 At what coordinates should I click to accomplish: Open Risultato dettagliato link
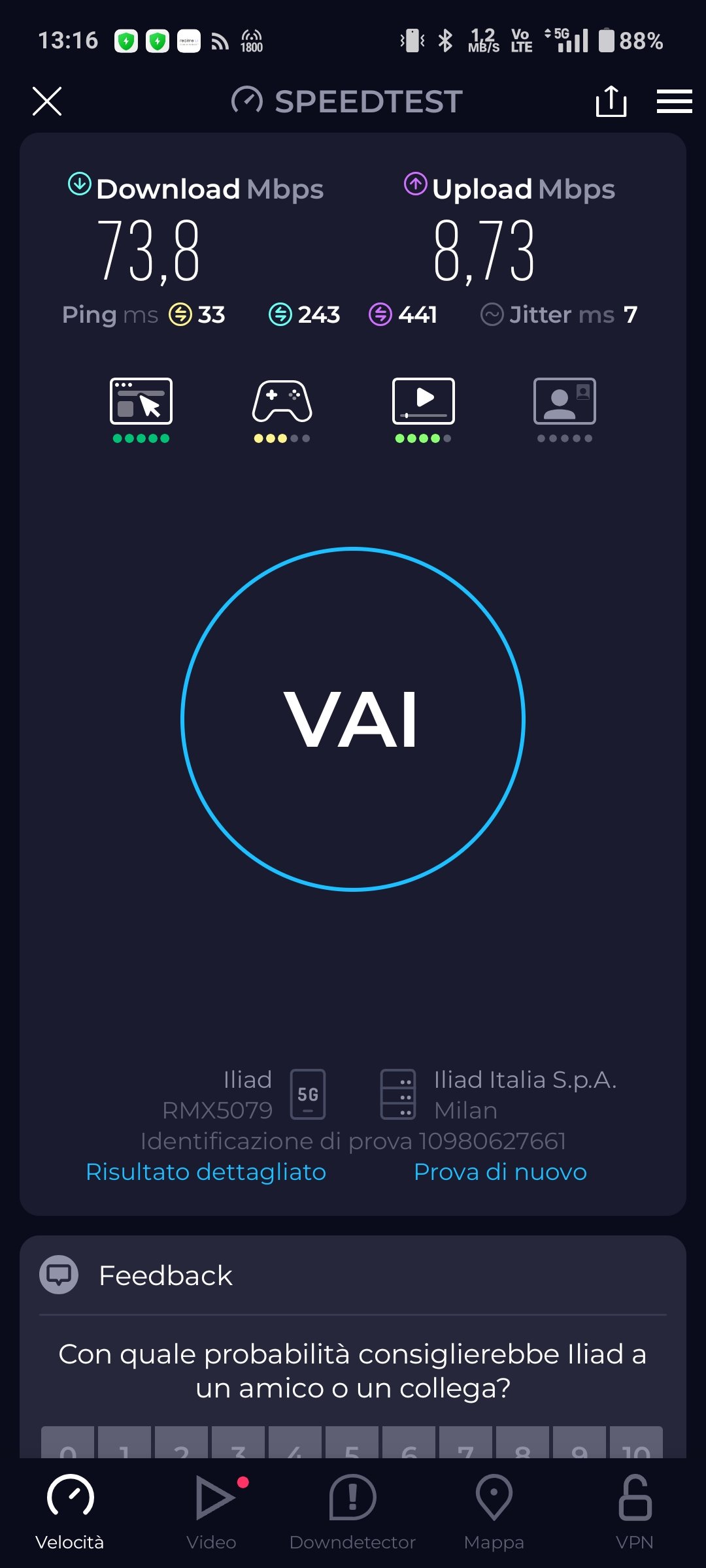(x=206, y=1171)
